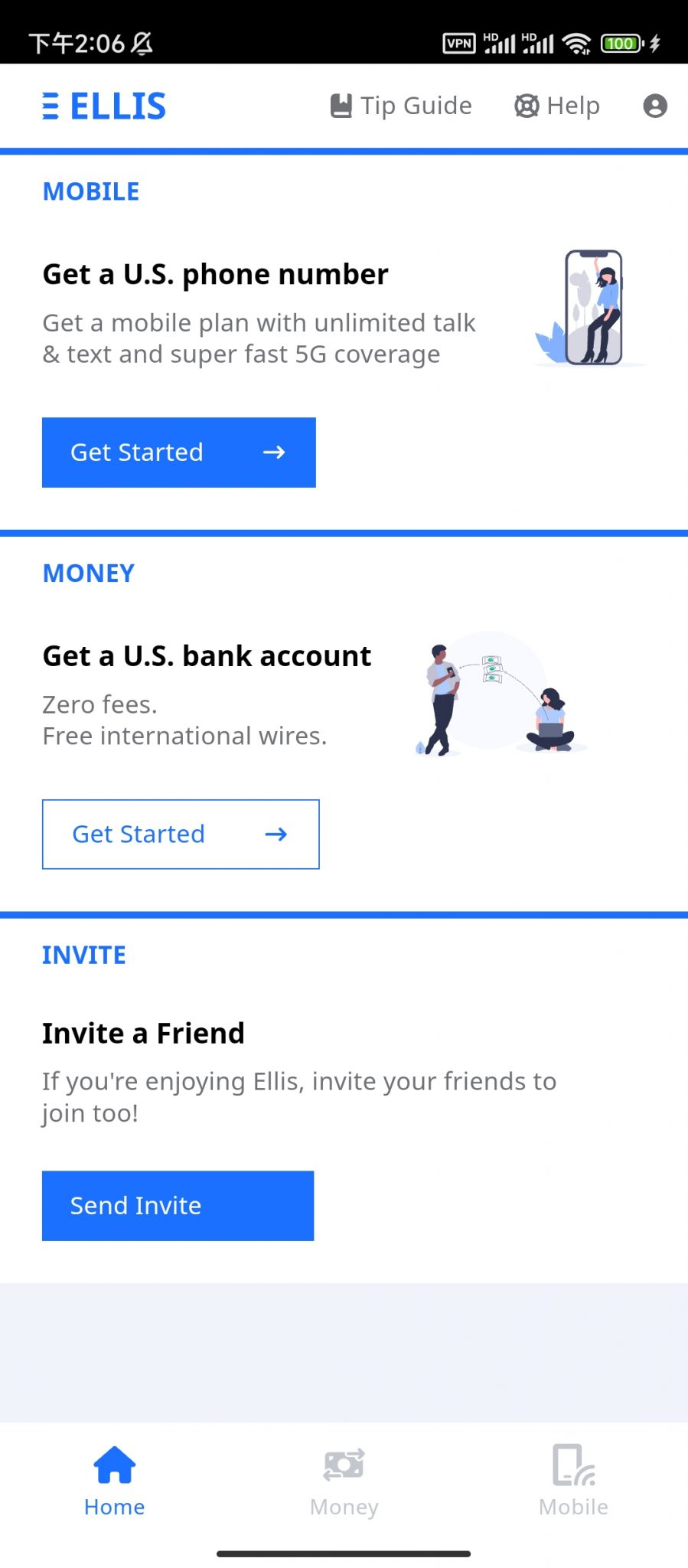The height and width of the screenshot is (1568, 688).
Task: Open the profile account icon
Action: pos(654,106)
